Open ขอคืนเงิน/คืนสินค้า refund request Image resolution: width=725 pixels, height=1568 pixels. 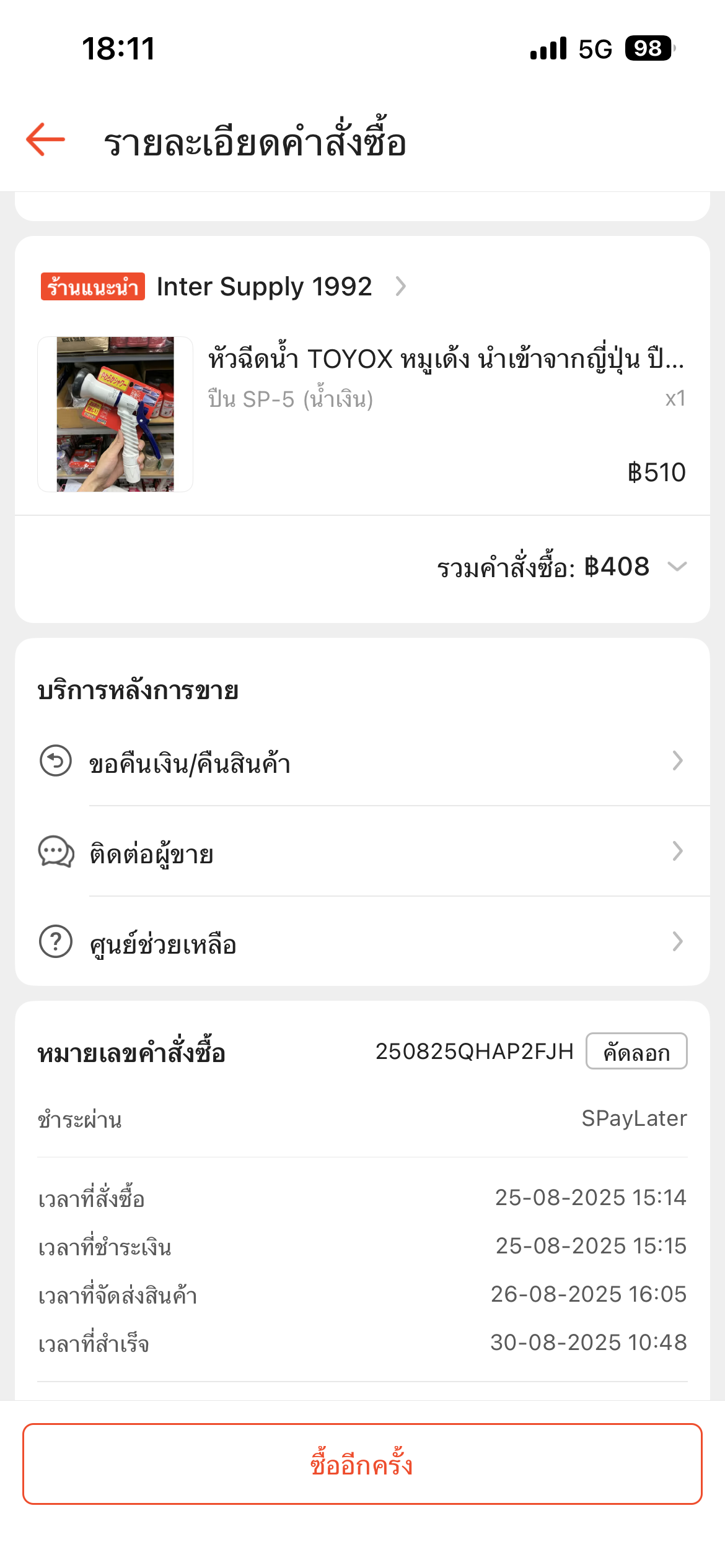(362, 762)
